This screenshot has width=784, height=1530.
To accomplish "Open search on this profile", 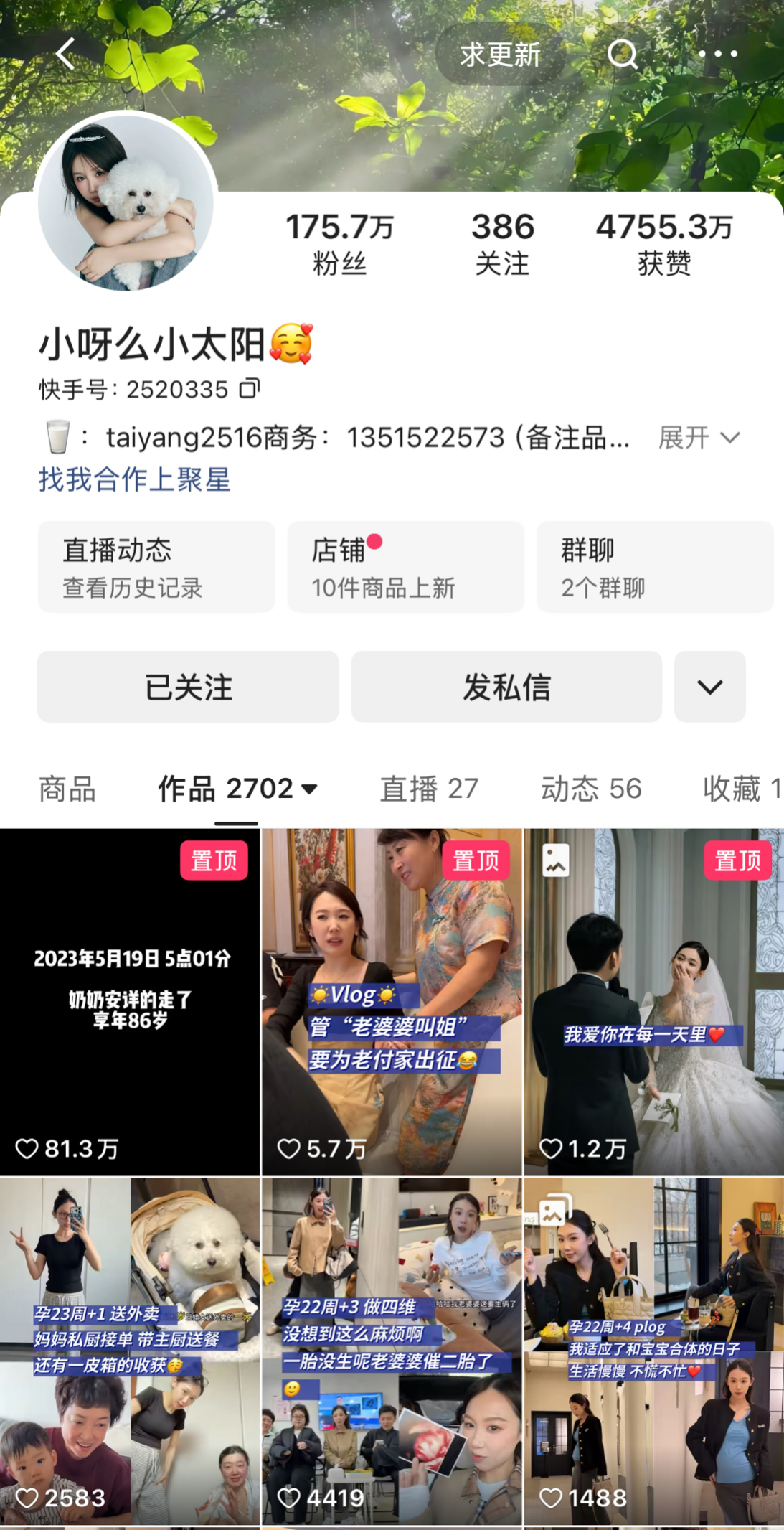I will (622, 54).
